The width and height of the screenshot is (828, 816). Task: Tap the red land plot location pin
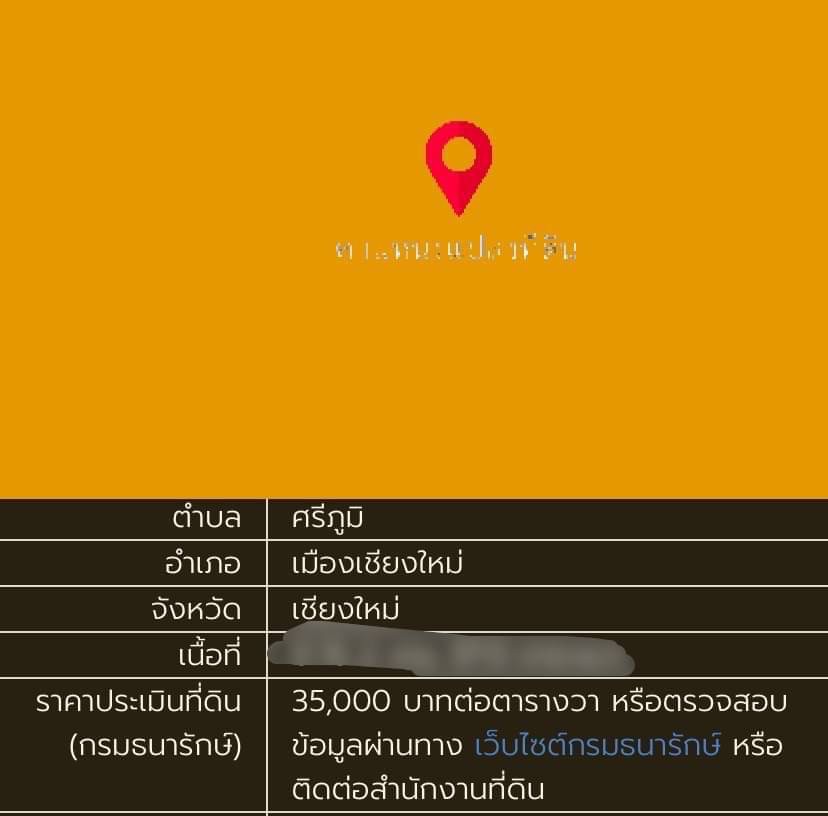point(459,163)
